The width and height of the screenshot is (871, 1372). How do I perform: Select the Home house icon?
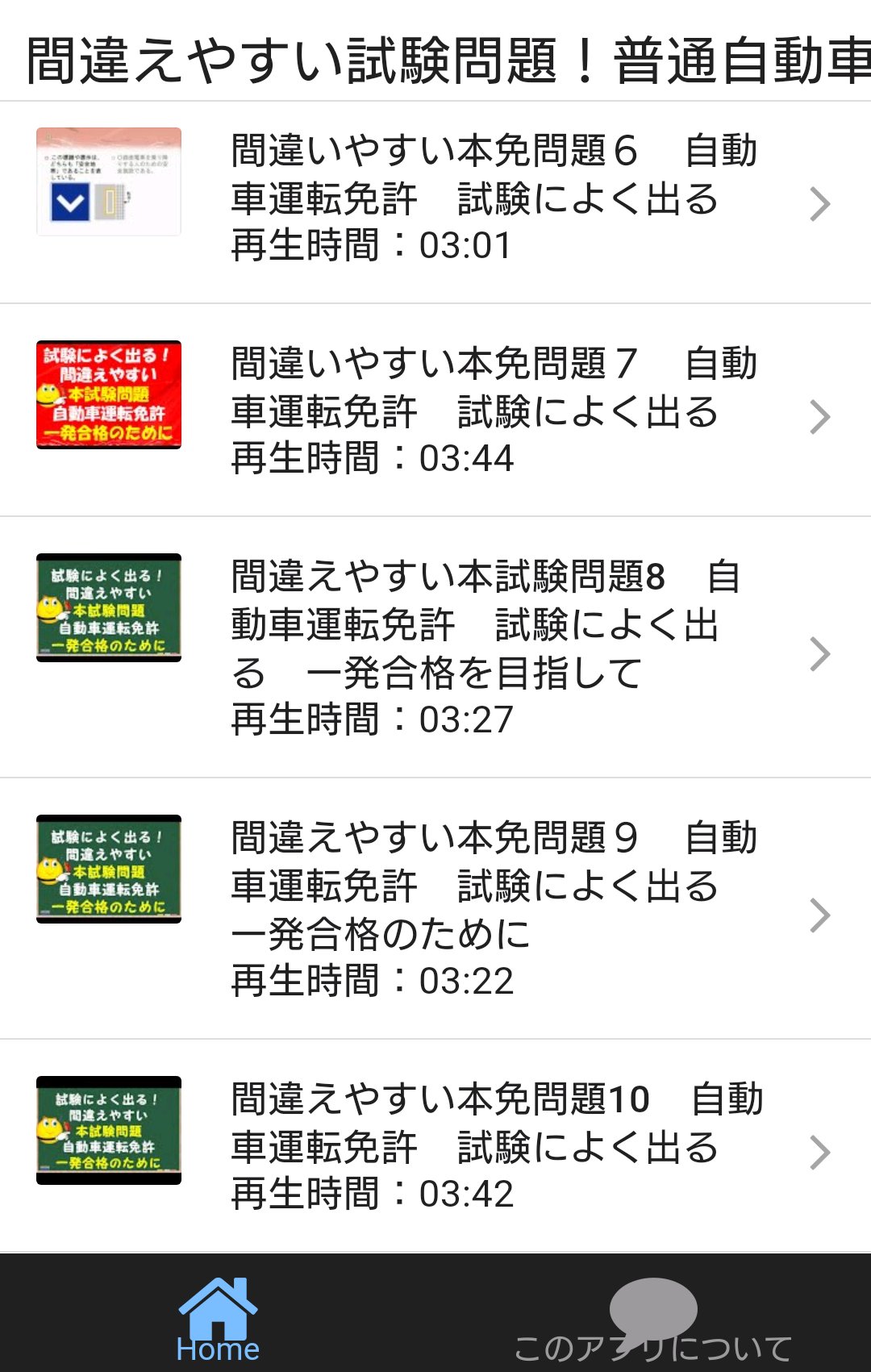[218, 1307]
